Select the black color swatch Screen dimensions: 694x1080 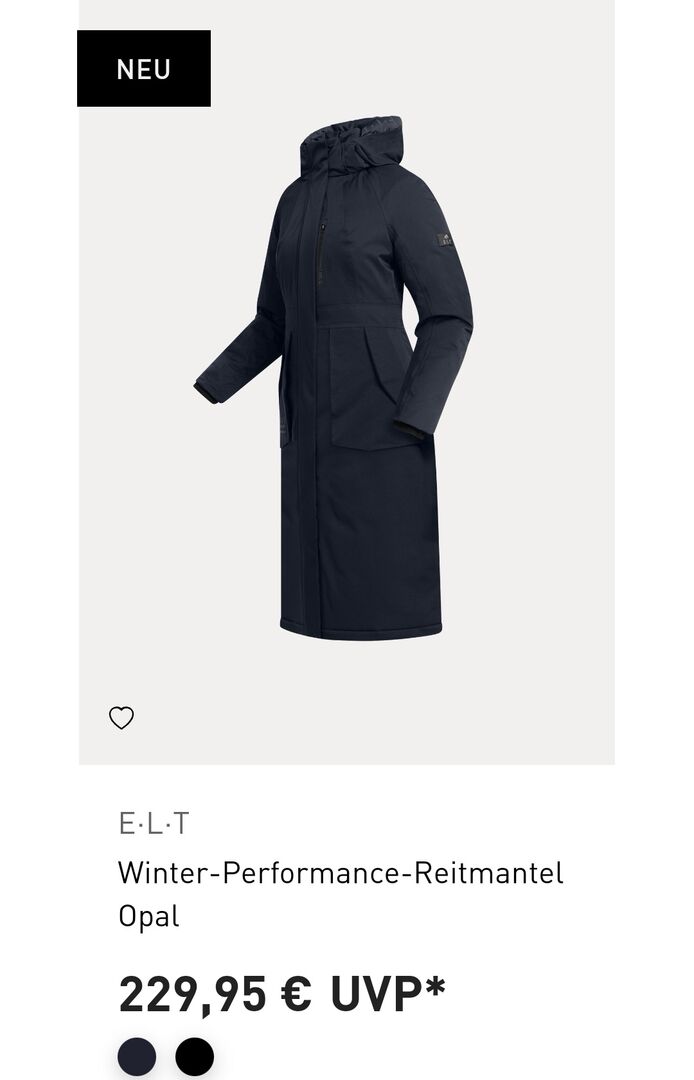point(194,1056)
